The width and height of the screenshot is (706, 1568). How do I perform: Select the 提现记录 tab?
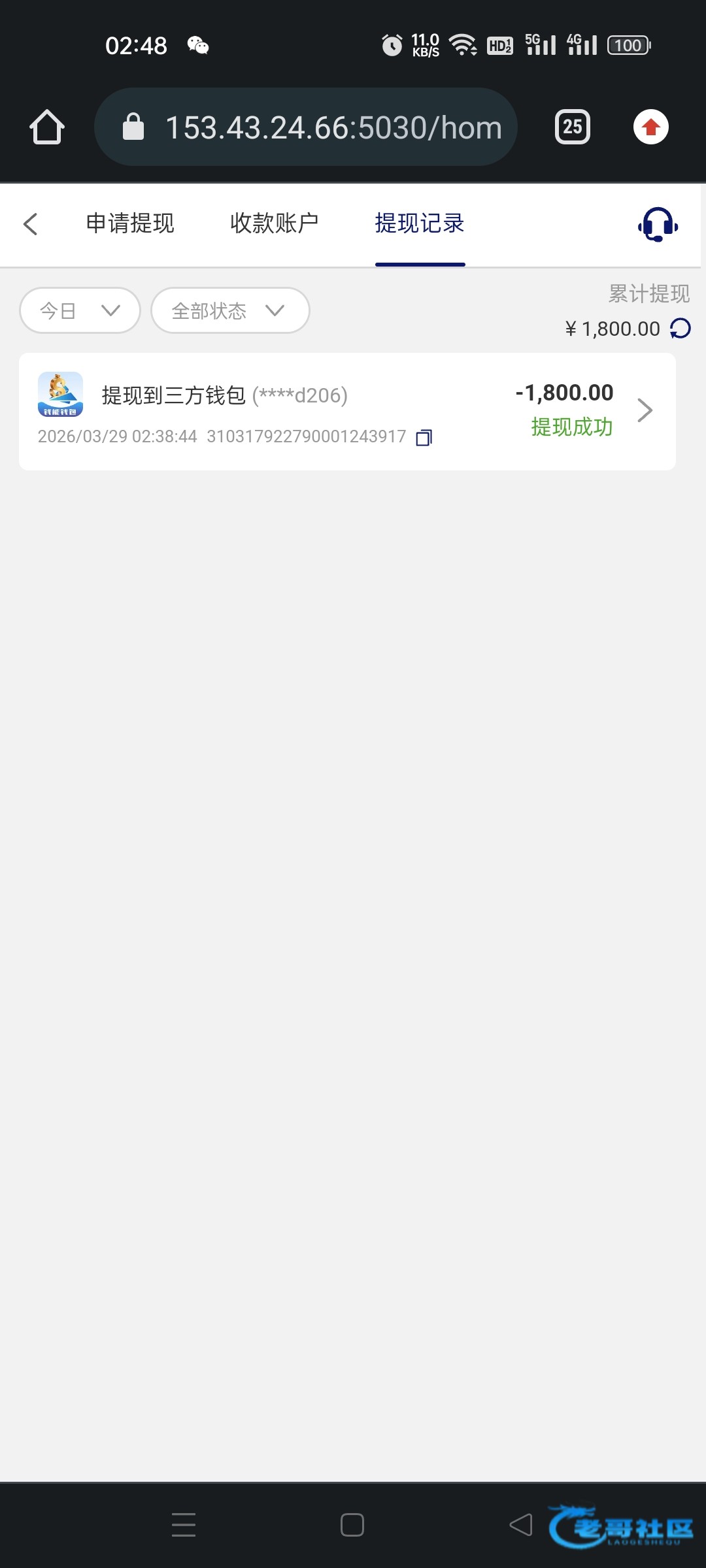(x=420, y=223)
